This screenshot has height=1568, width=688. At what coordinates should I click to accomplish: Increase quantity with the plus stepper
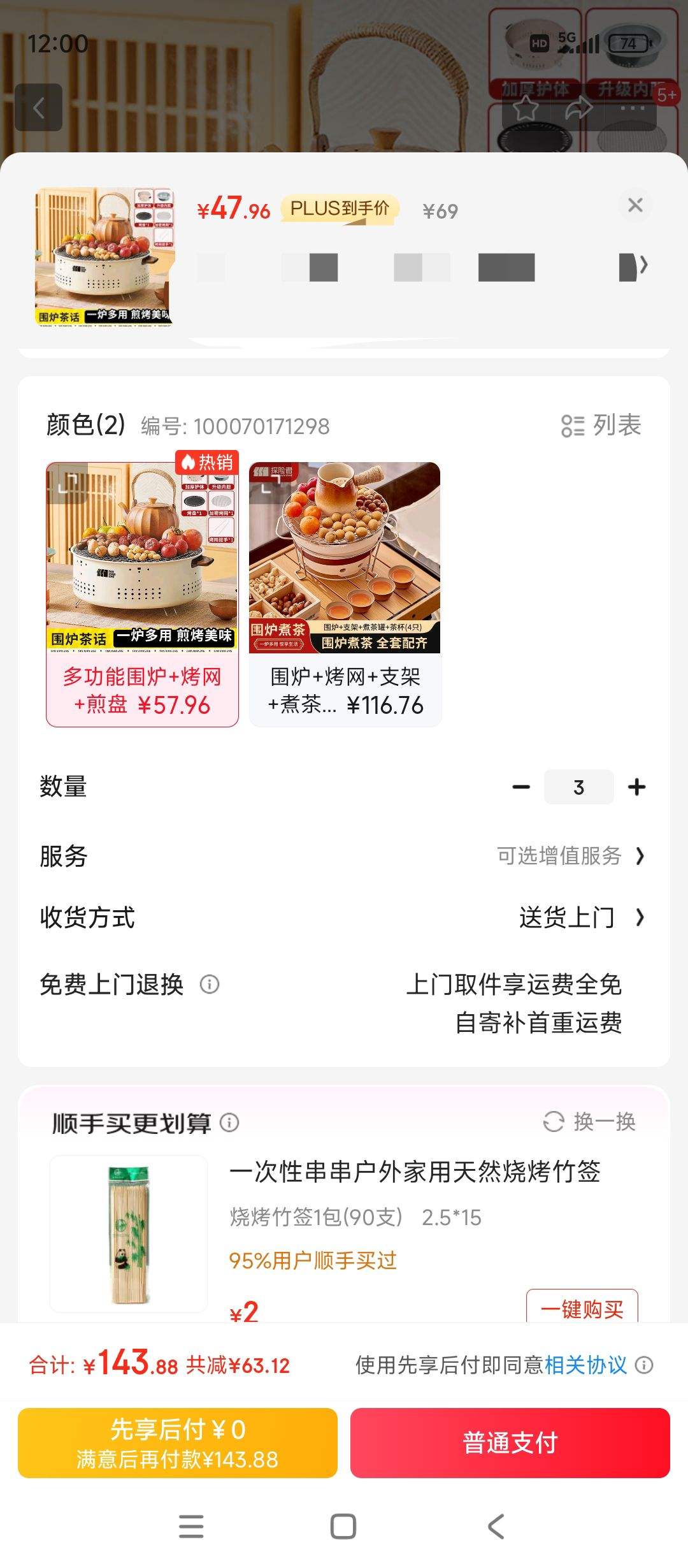635,787
